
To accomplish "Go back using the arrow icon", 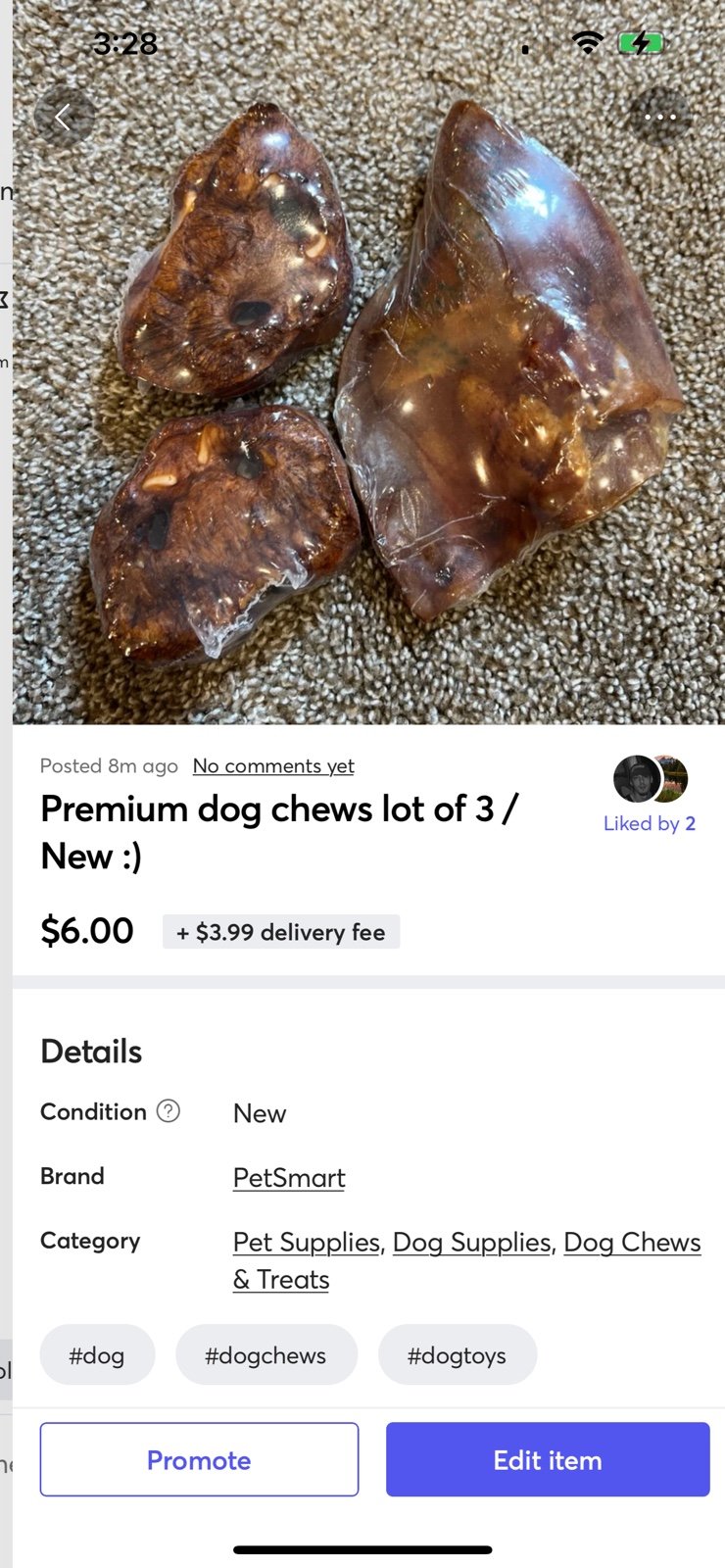I will 64,119.
